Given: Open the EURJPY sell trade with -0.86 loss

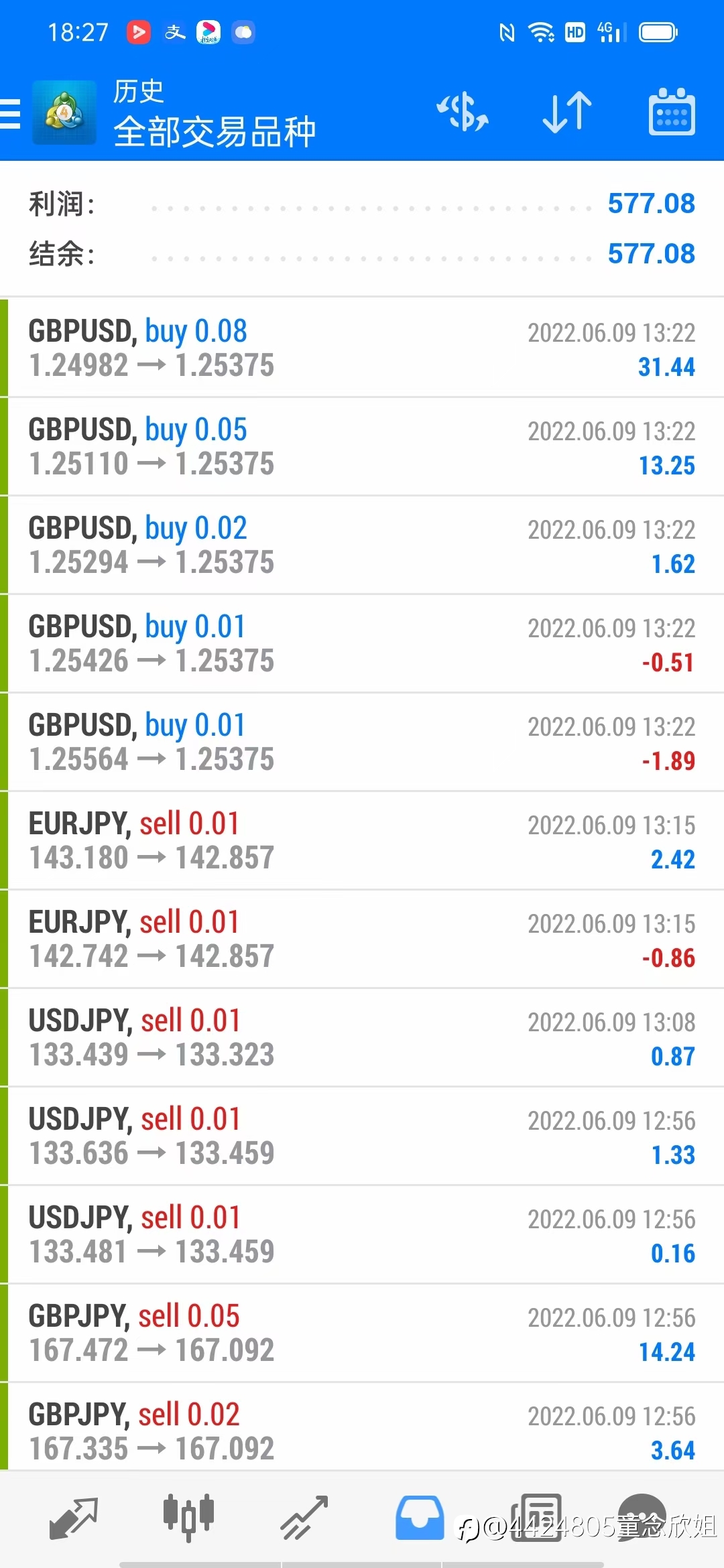Looking at the screenshot, I should 362,939.
